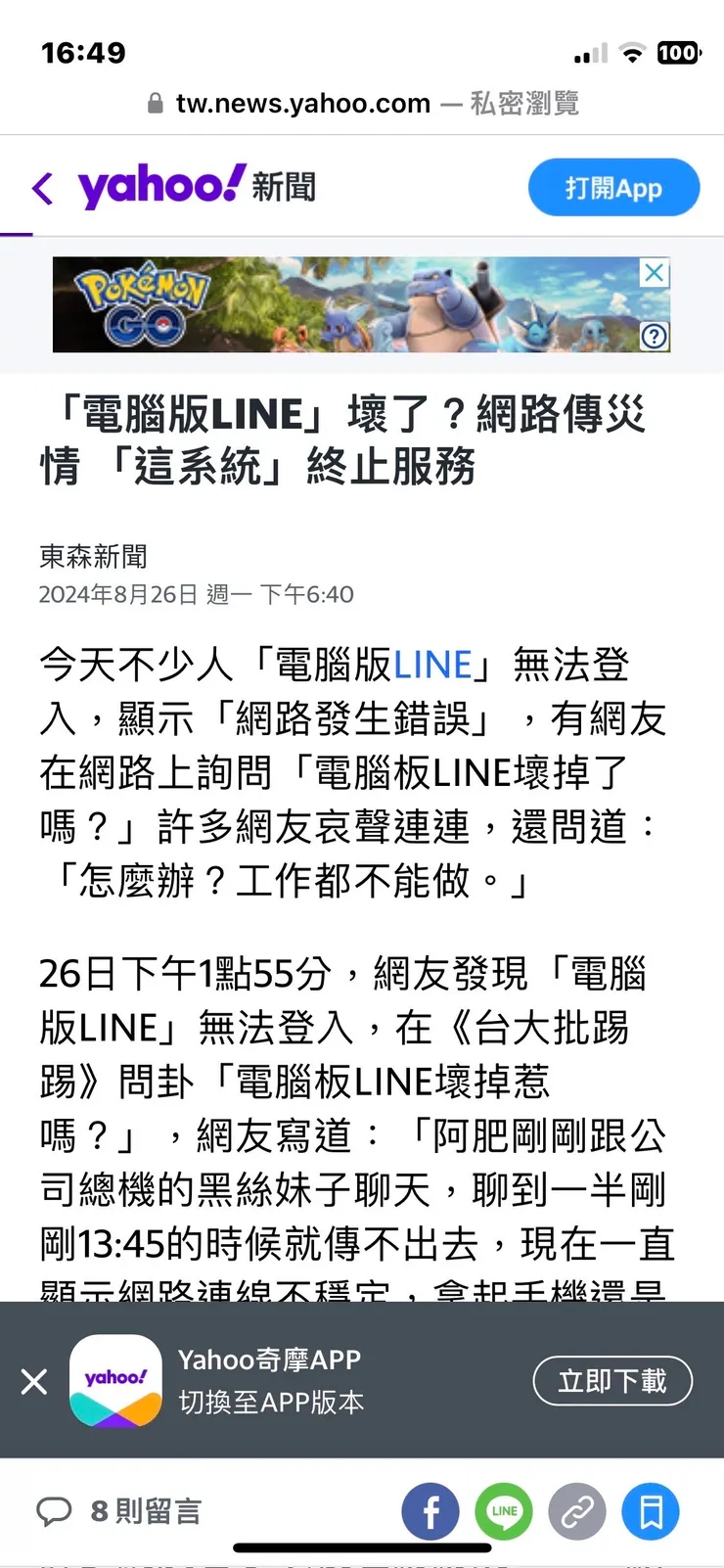Bookmark this news article
The height and width of the screenshot is (1568, 724).
click(x=651, y=1511)
